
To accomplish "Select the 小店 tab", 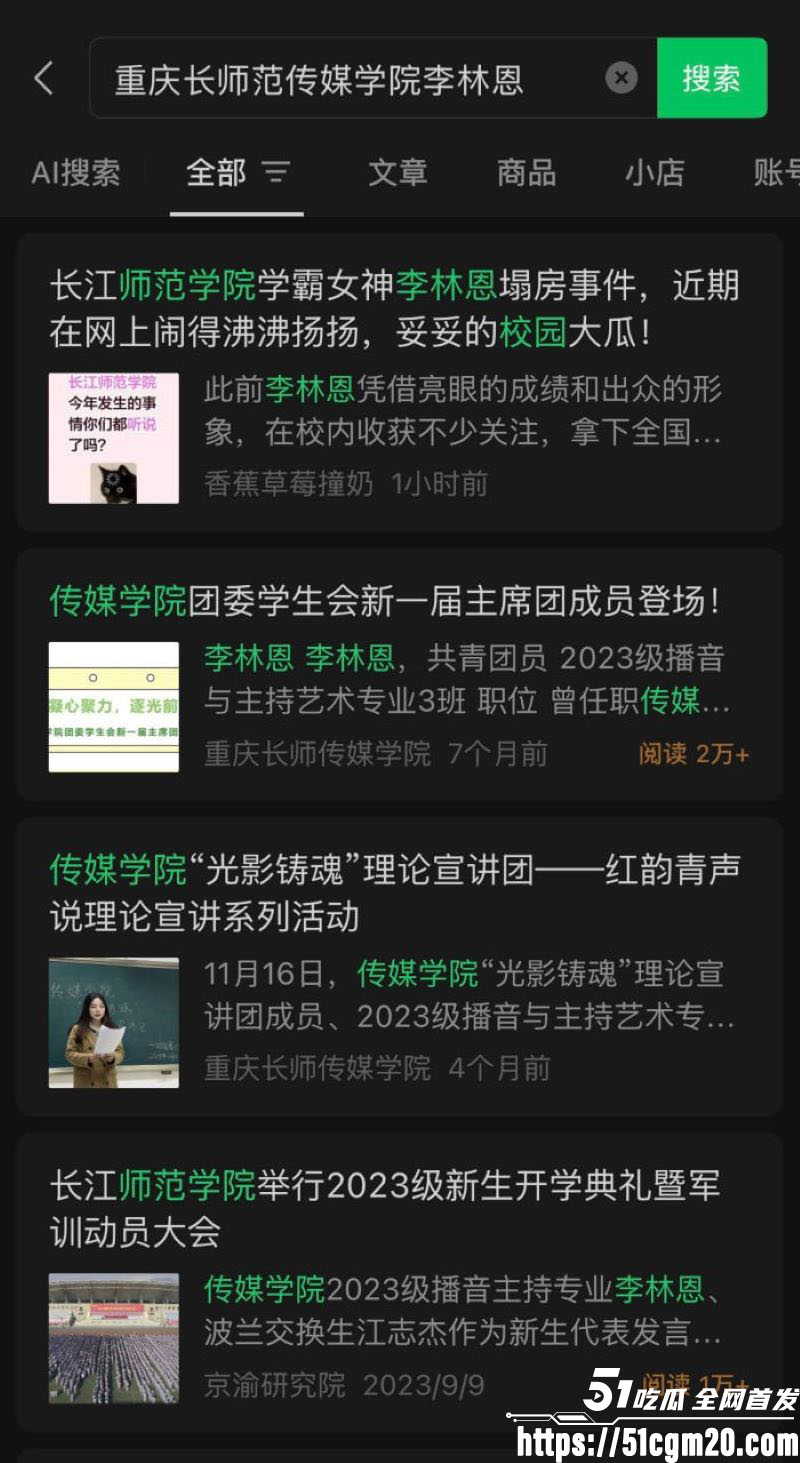I will 655,173.
